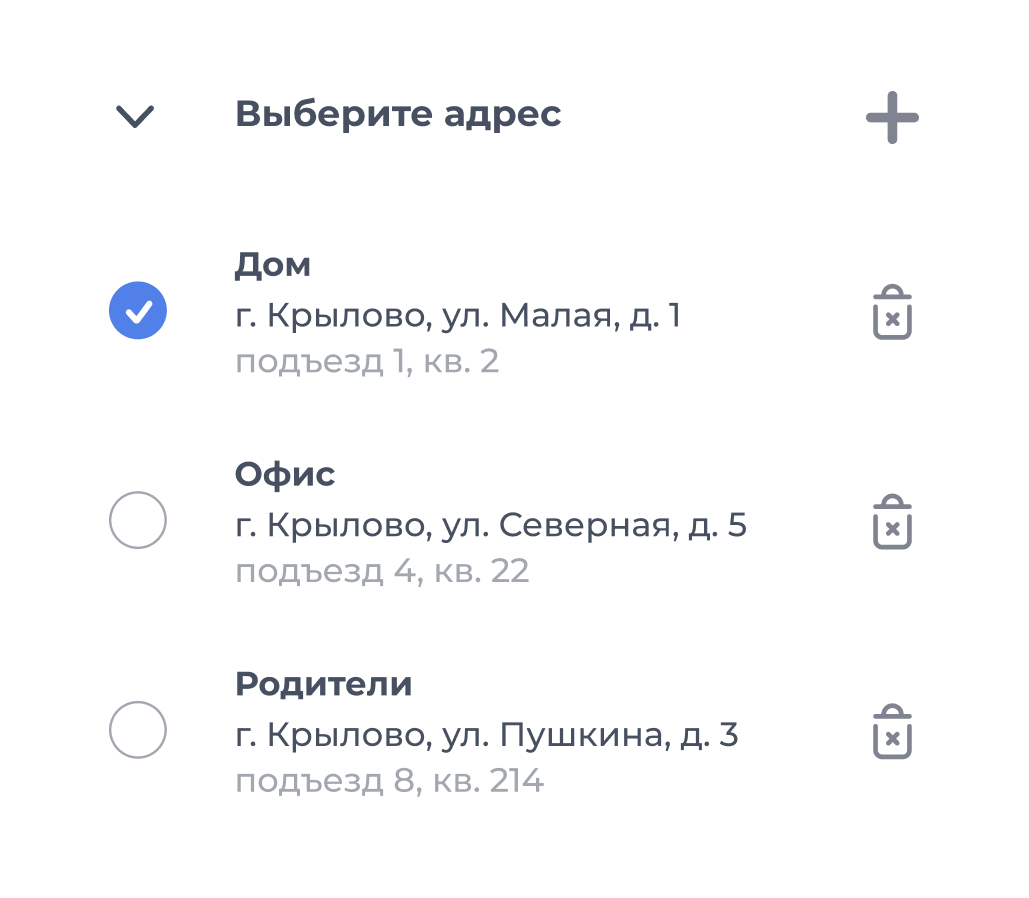Remove the Офис address
The height and width of the screenshot is (898, 1029).
click(892, 522)
